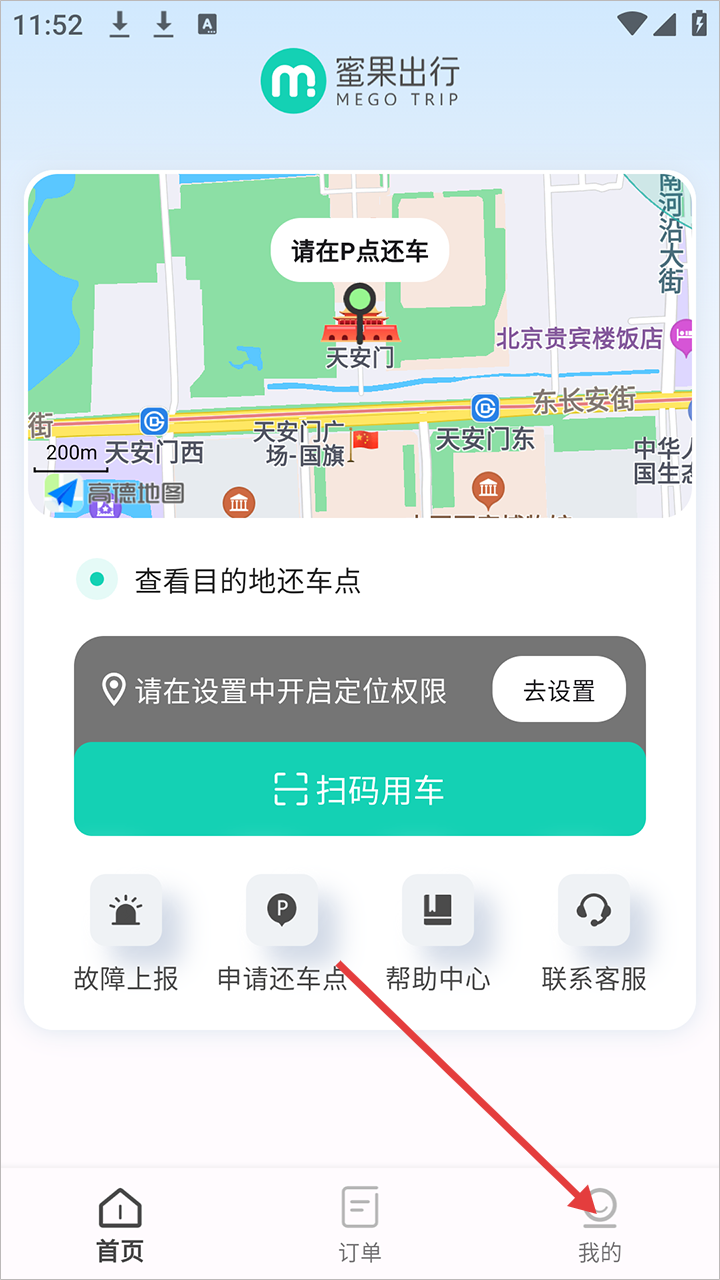Tap the 扫码用车 button
The width and height of the screenshot is (720, 1280).
pos(360,790)
